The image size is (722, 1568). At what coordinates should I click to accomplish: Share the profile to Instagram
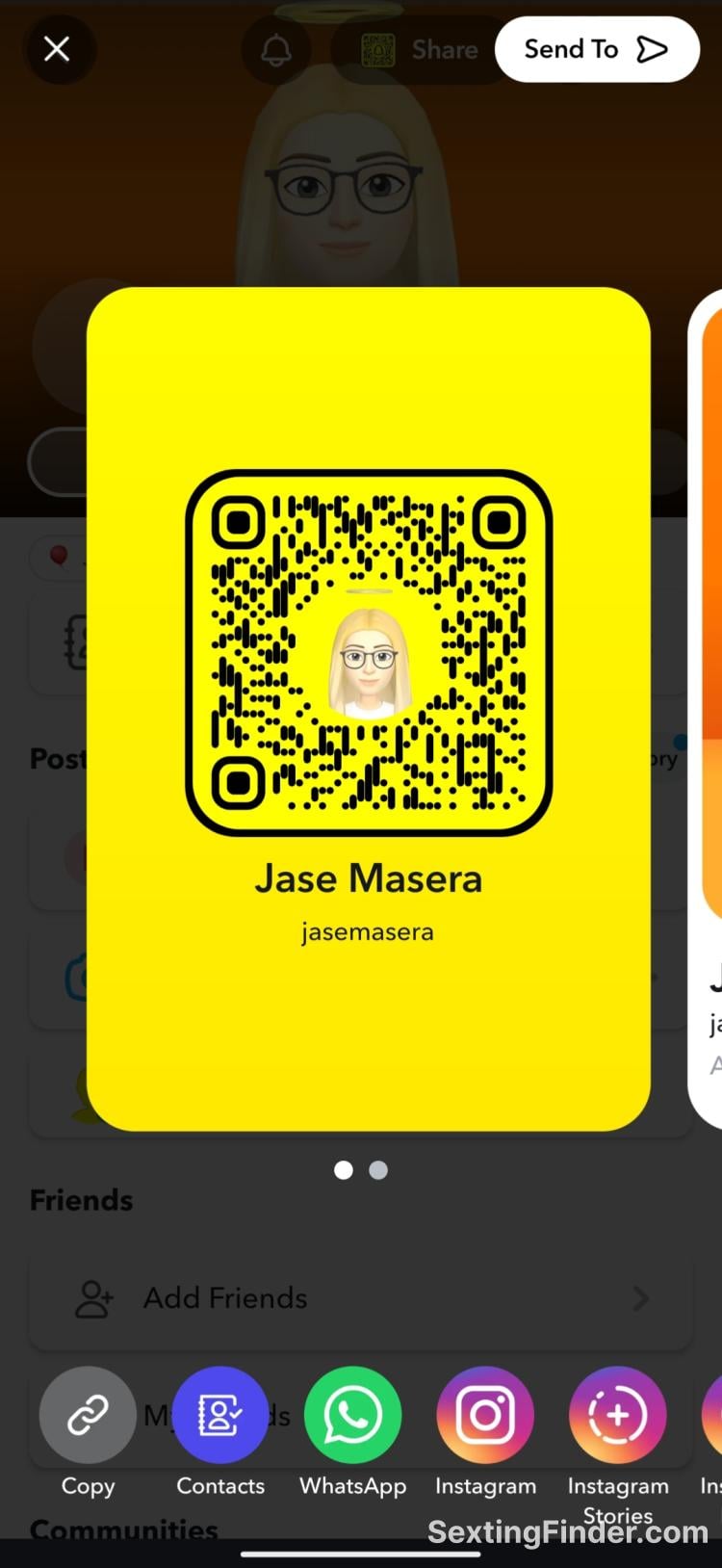click(485, 1415)
